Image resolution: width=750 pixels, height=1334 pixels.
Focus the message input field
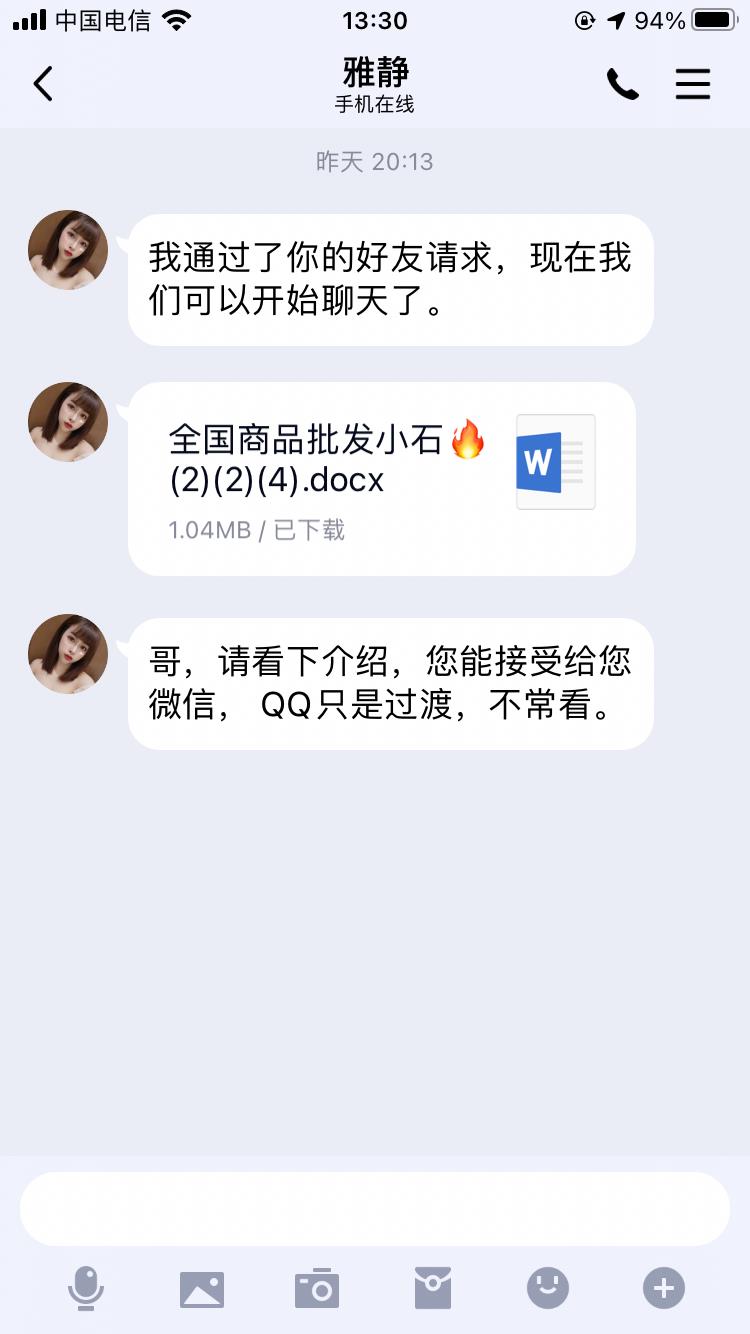(x=375, y=1208)
